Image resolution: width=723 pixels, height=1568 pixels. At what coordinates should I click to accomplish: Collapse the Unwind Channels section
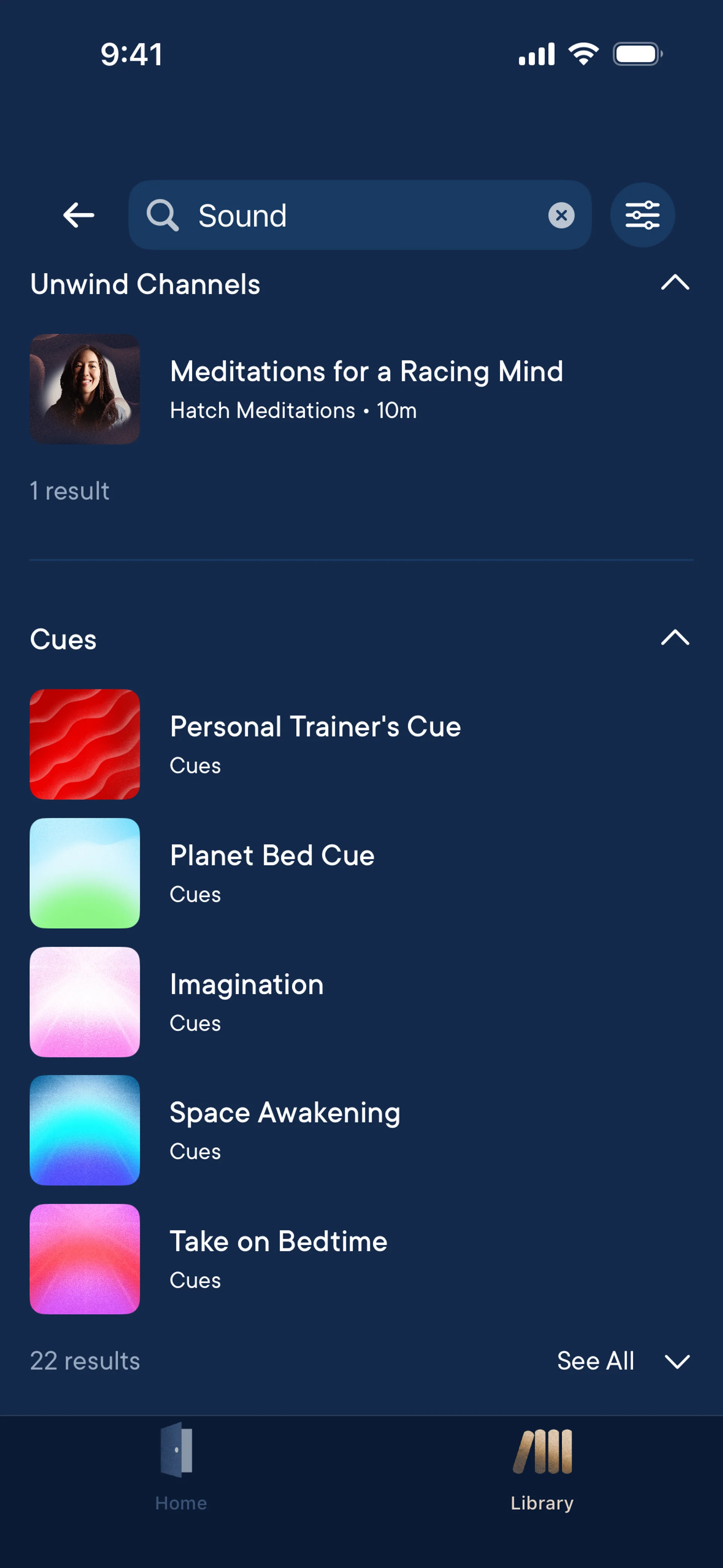(675, 283)
